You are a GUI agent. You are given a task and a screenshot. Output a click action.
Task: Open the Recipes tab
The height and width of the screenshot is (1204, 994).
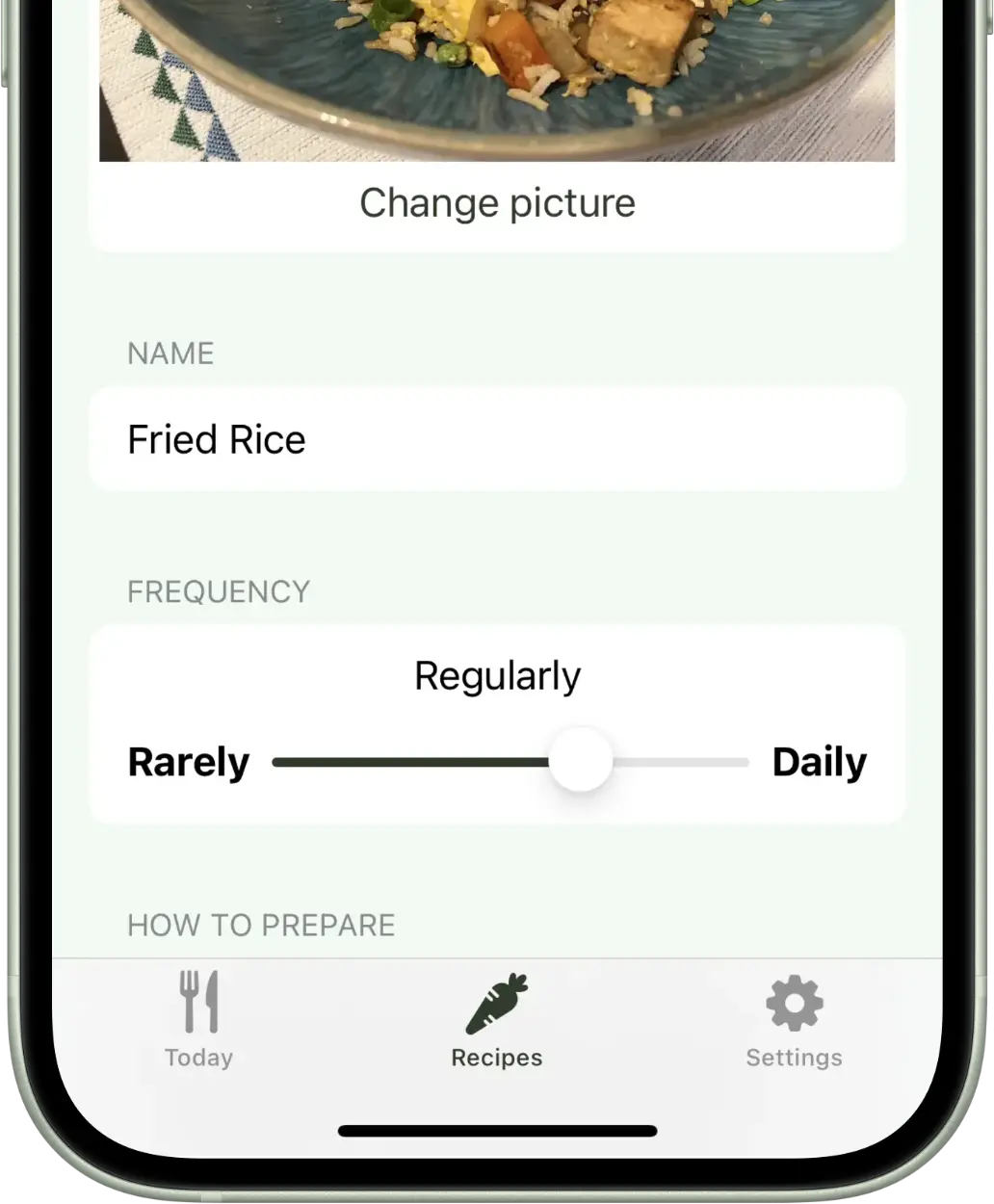pyautogui.click(x=497, y=1020)
